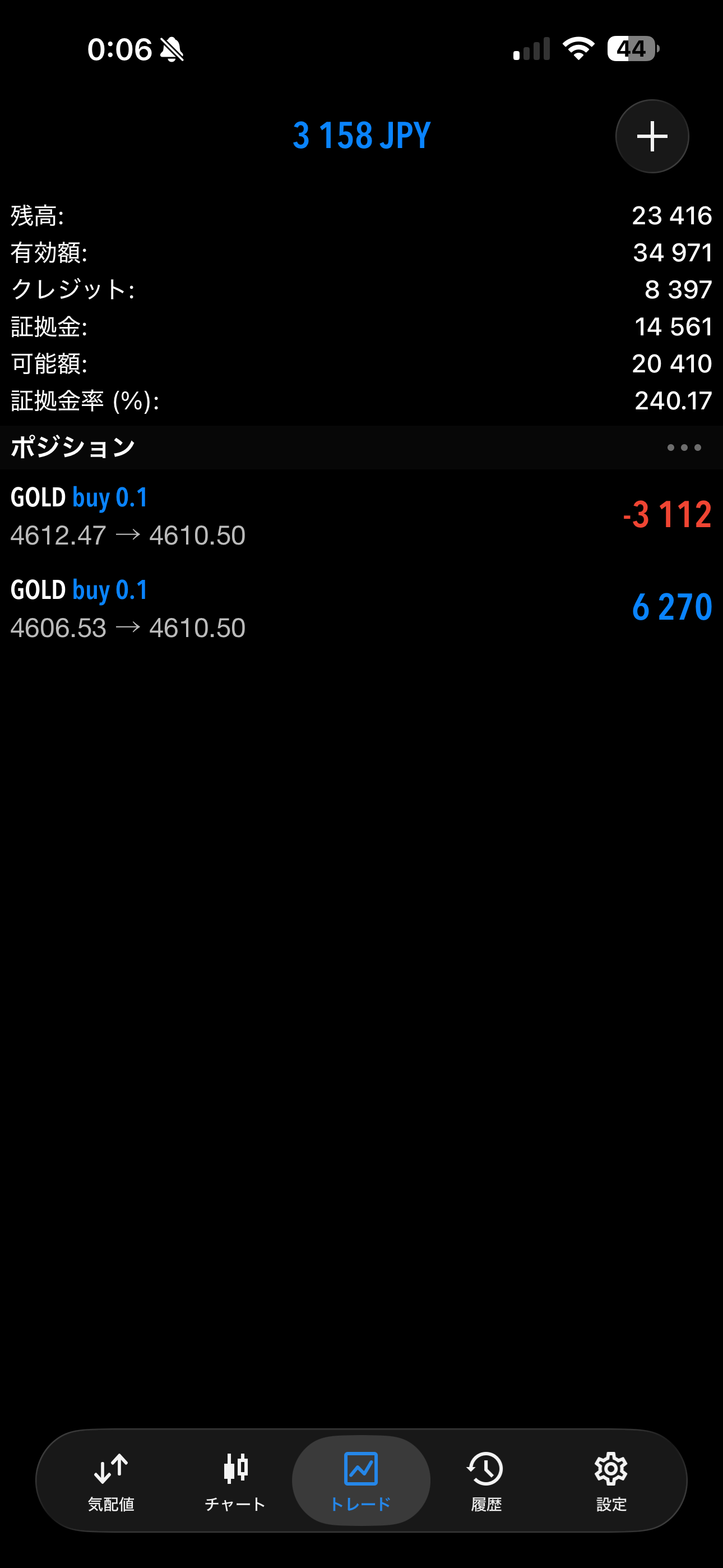723x1568 pixels.
Task: Tap the plus button for new order
Action: click(652, 136)
